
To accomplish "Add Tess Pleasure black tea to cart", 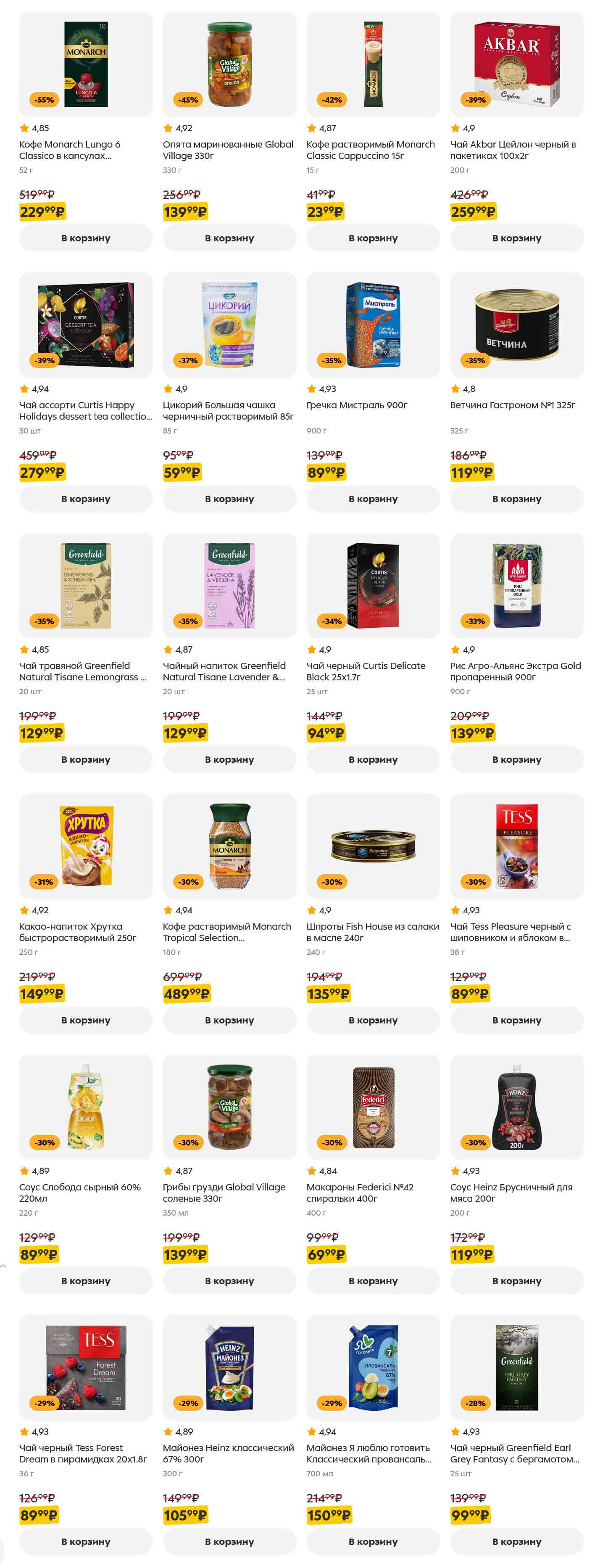I will [516, 1020].
